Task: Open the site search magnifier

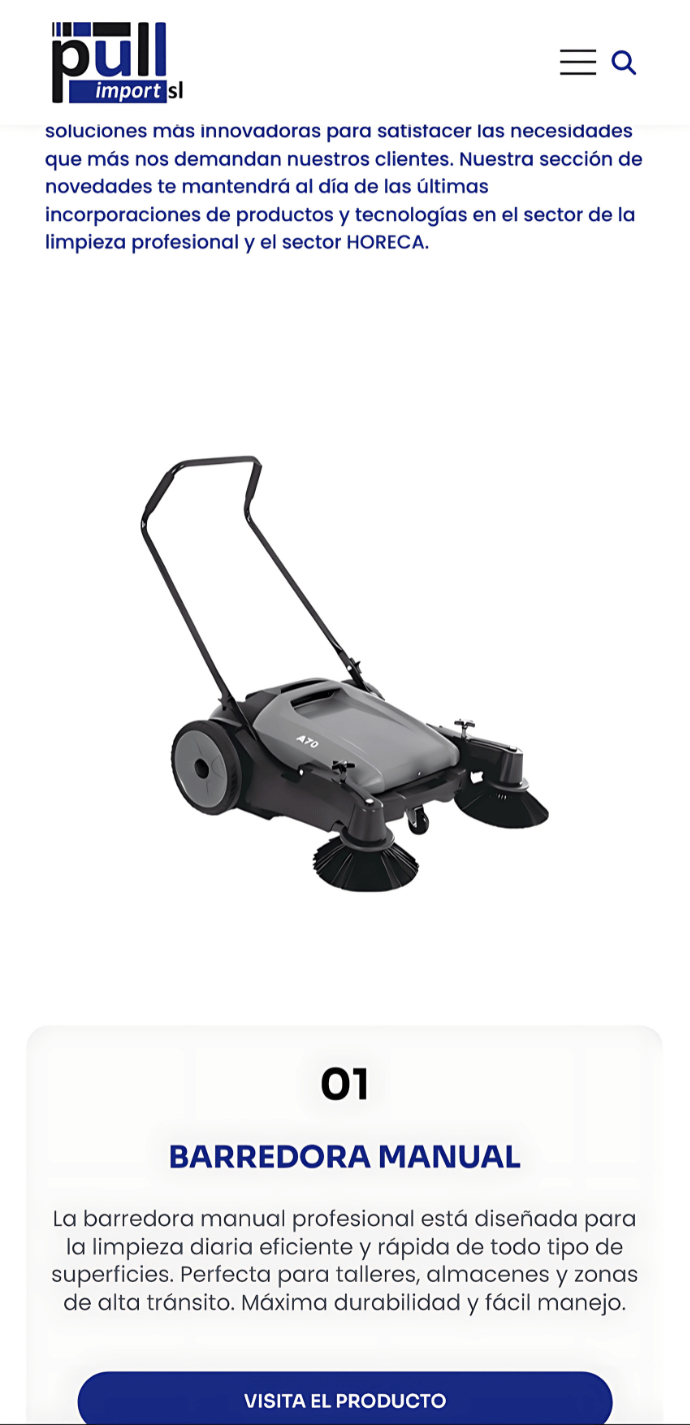Action: click(x=624, y=62)
